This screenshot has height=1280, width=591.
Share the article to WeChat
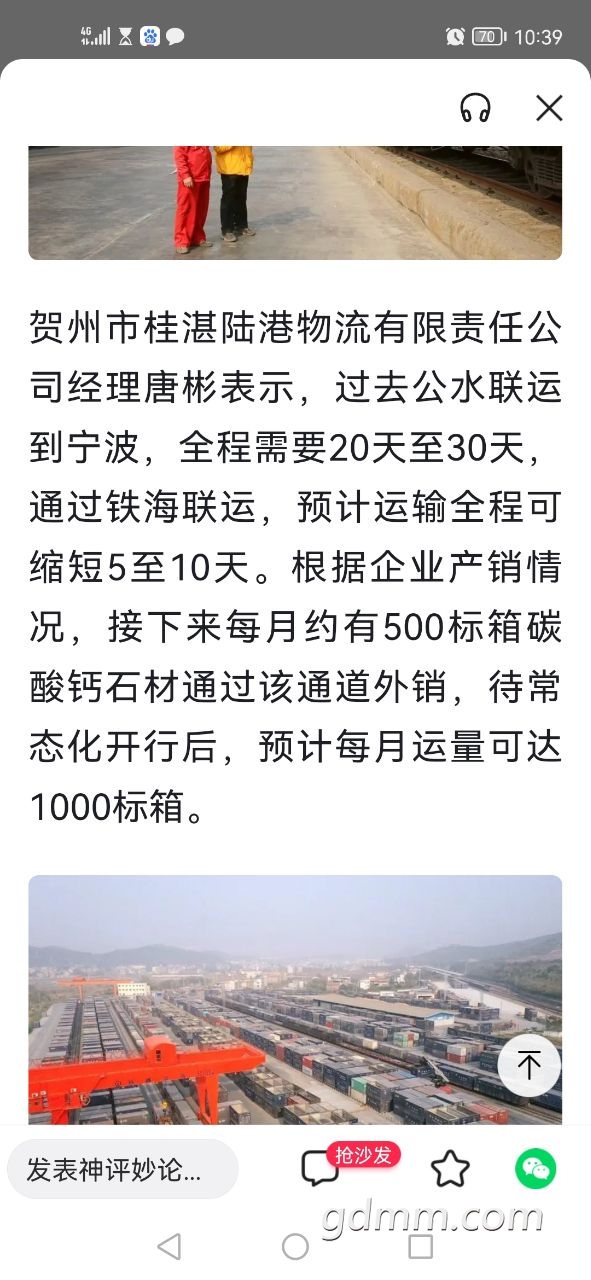pyautogui.click(x=536, y=1168)
